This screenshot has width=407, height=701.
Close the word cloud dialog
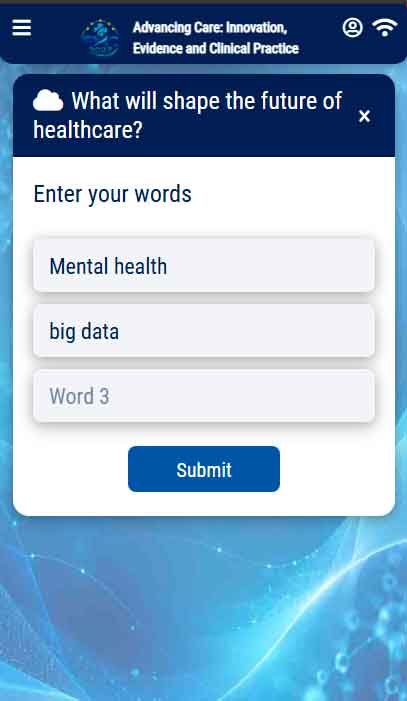pyautogui.click(x=365, y=116)
